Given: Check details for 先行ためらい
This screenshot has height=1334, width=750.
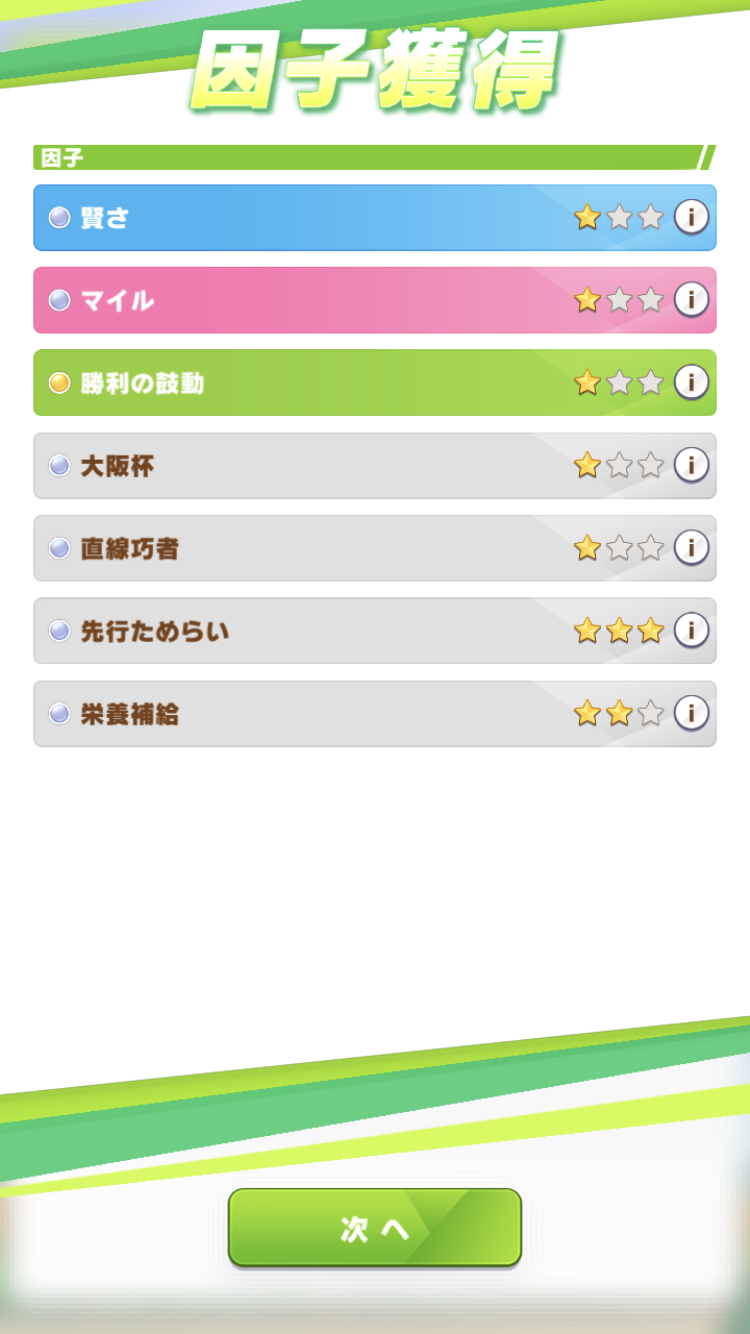Looking at the screenshot, I should coord(691,631).
